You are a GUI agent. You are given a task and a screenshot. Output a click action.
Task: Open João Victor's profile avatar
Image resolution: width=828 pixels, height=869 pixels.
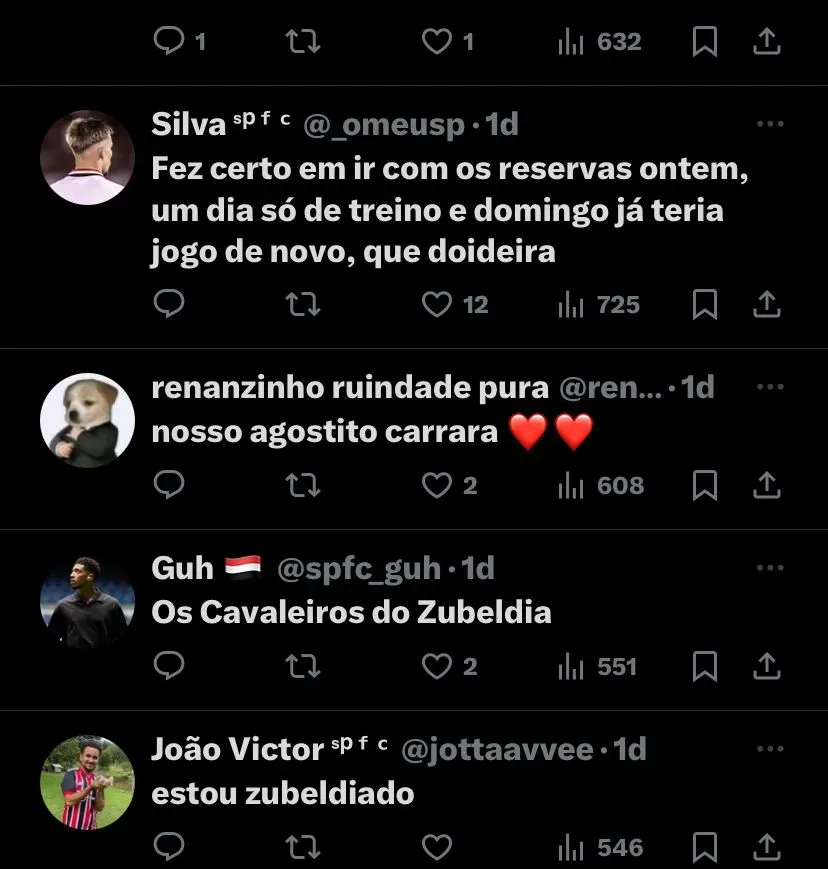[x=87, y=783]
